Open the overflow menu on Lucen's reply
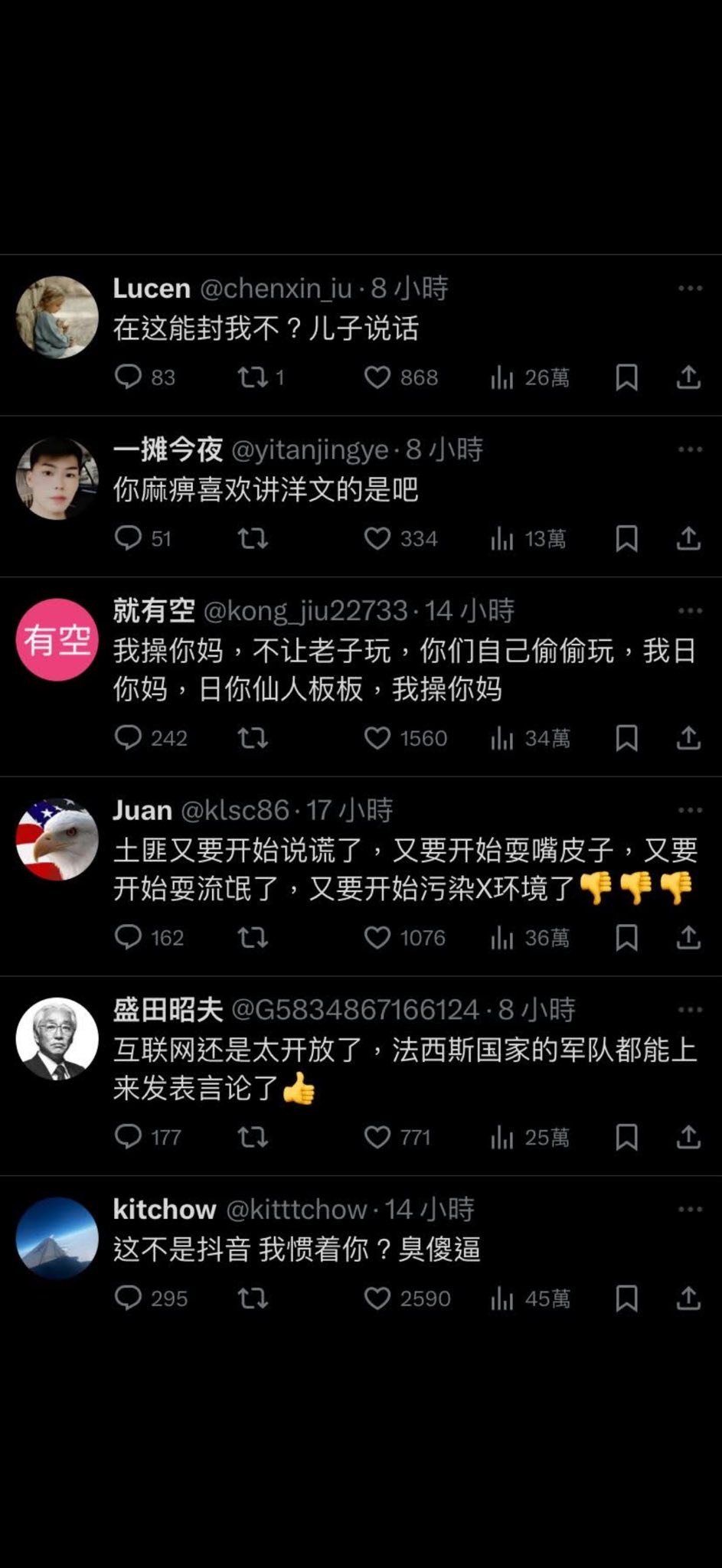The width and height of the screenshot is (722, 1568). [690, 289]
